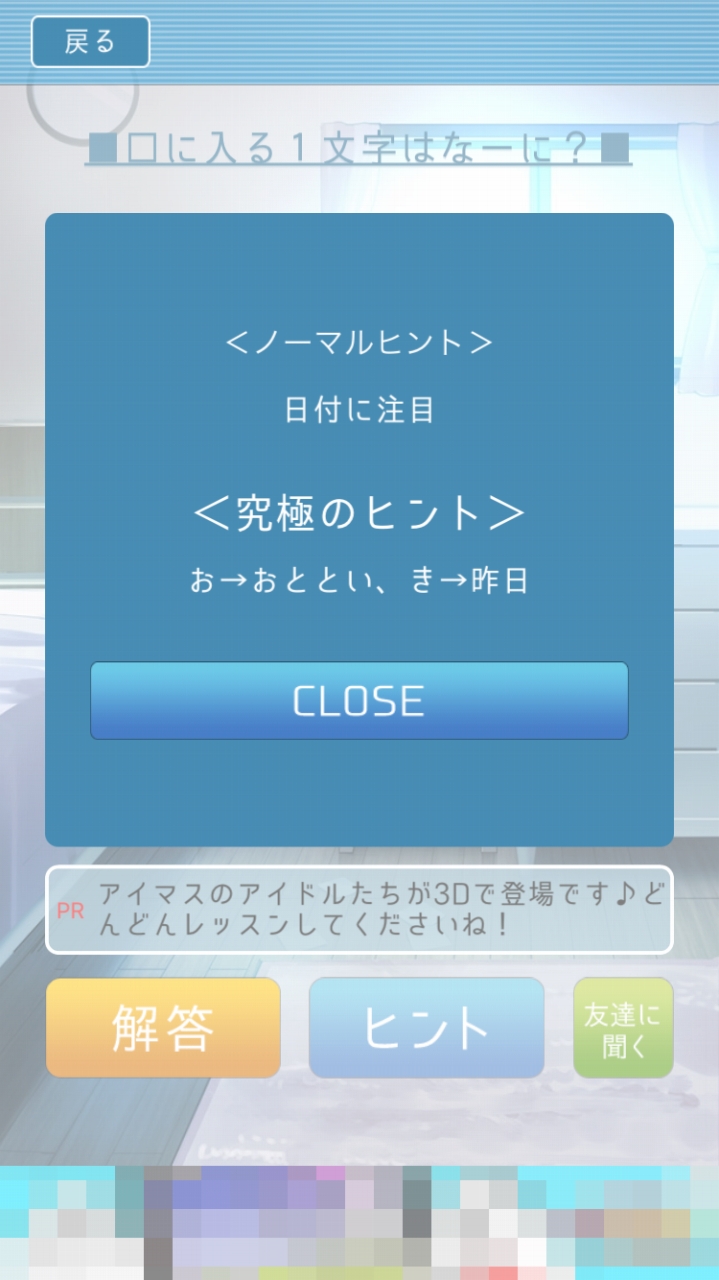Ask a friend with 友達に聞く
The width and height of the screenshot is (719, 1280).
click(622, 1028)
